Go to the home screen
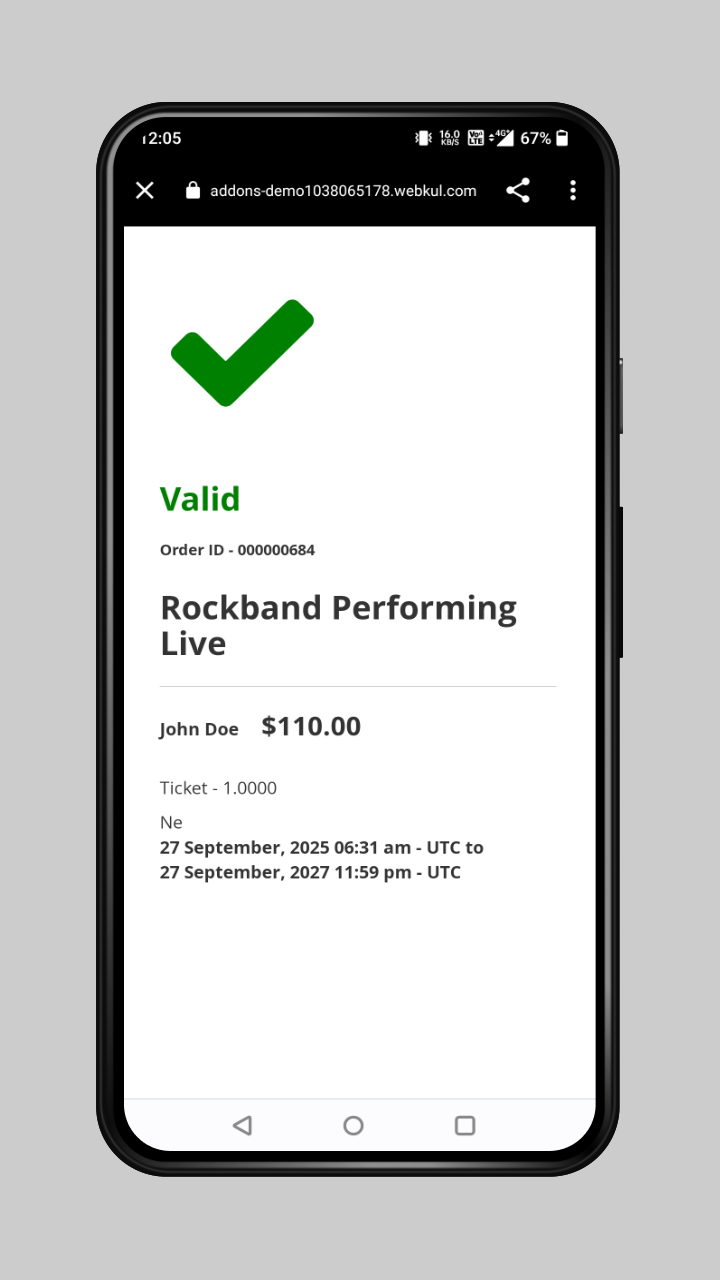This screenshot has height=1280, width=720. [x=353, y=1125]
